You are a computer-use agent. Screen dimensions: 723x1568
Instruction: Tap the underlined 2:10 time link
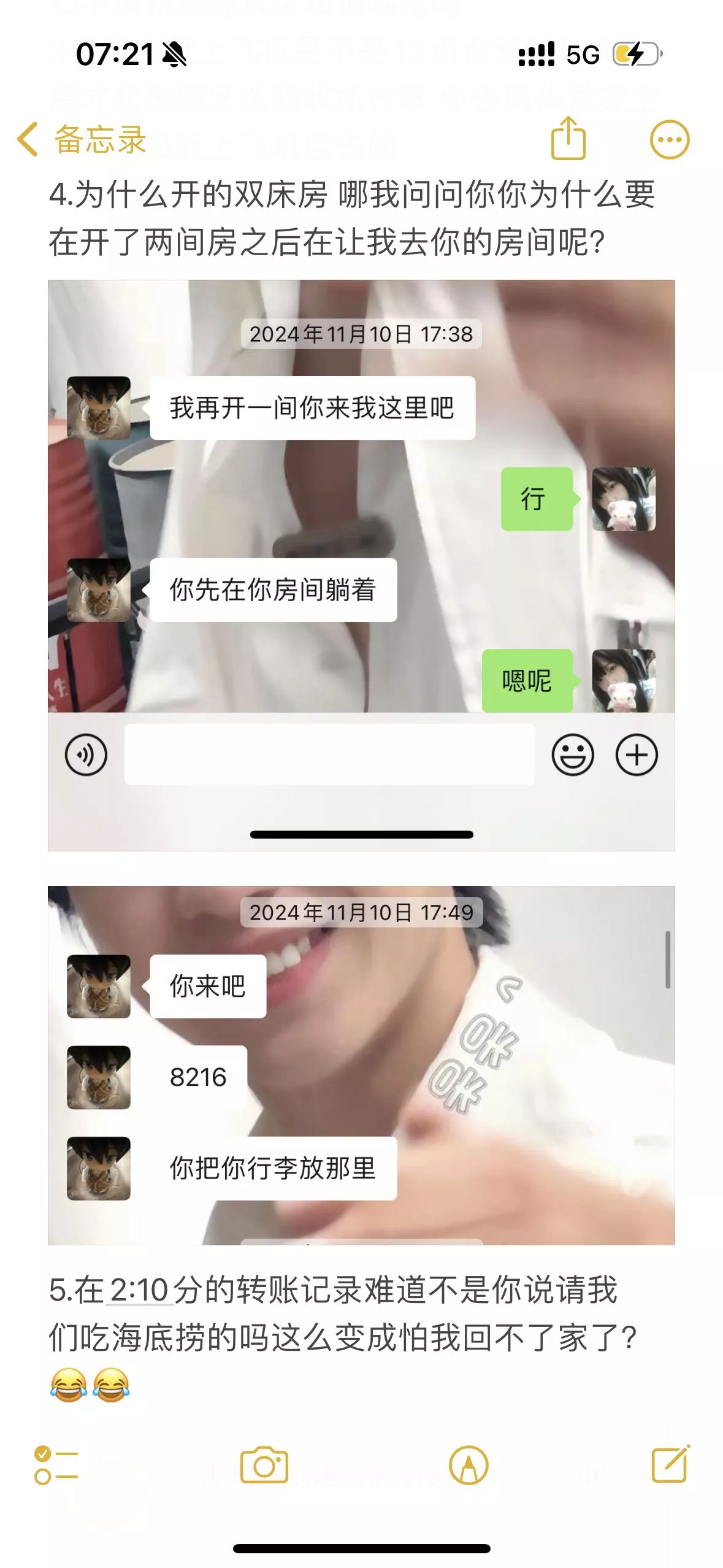tap(140, 1289)
